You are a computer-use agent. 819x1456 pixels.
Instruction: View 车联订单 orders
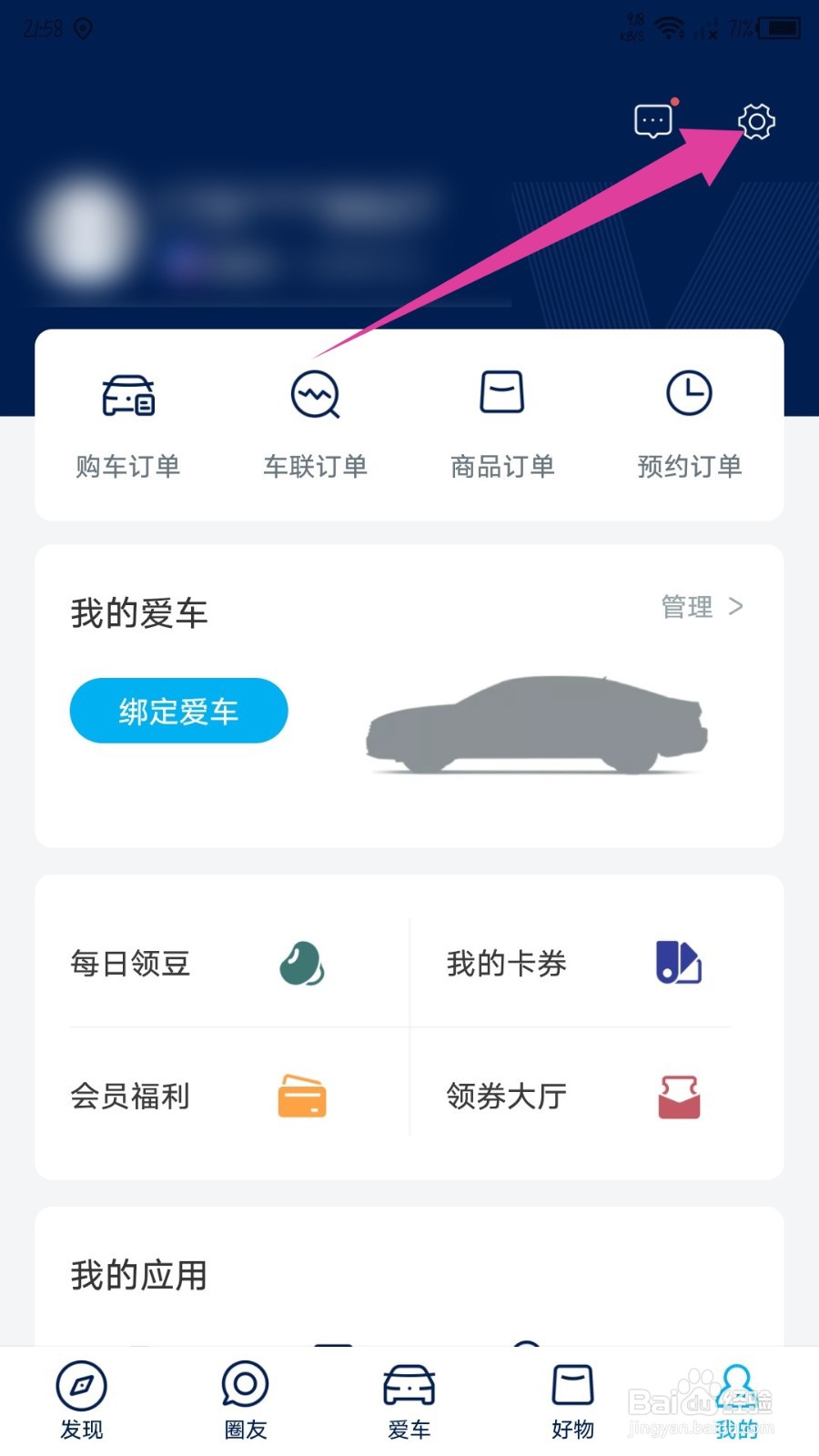click(315, 424)
